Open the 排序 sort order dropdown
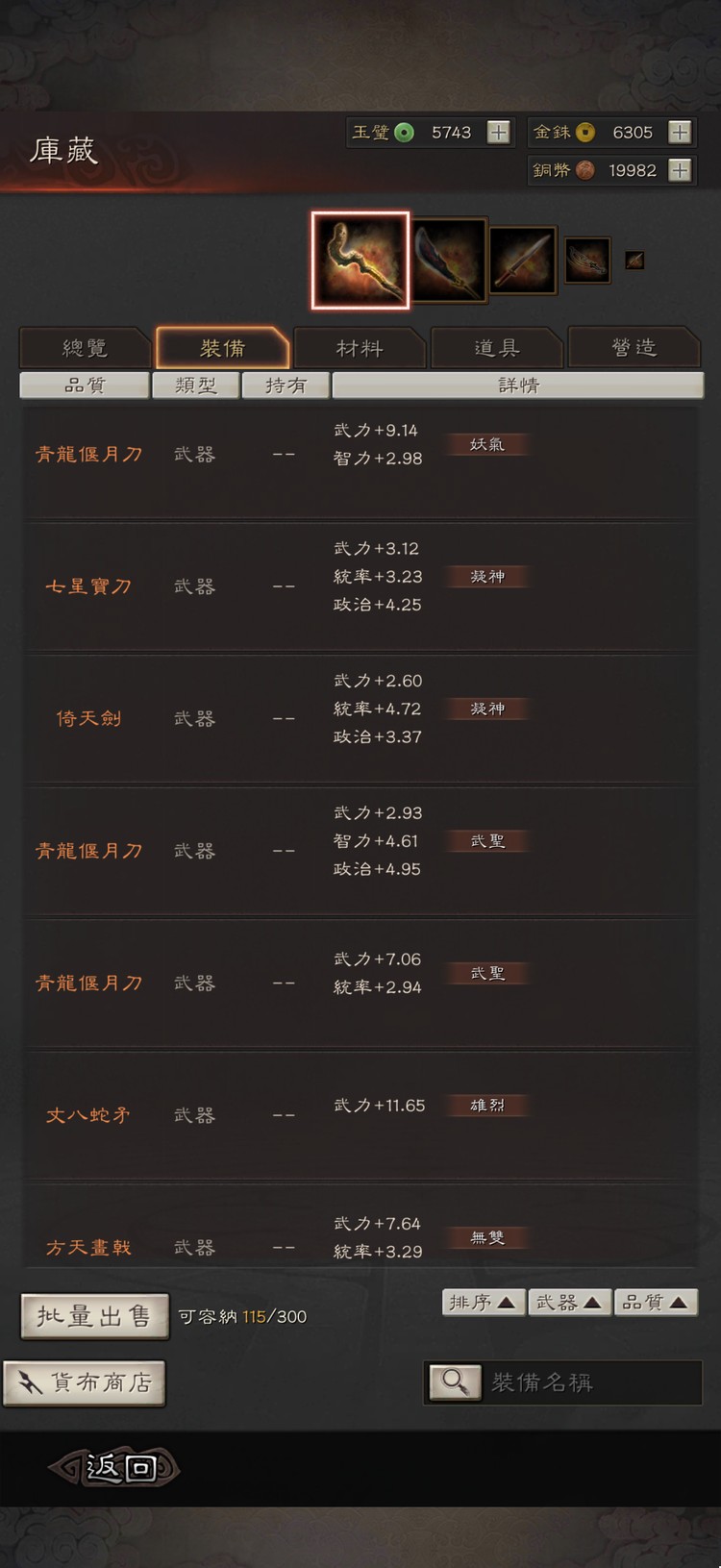The width and height of the screenshot is (721, 1568). click(x=484, y=1302)
